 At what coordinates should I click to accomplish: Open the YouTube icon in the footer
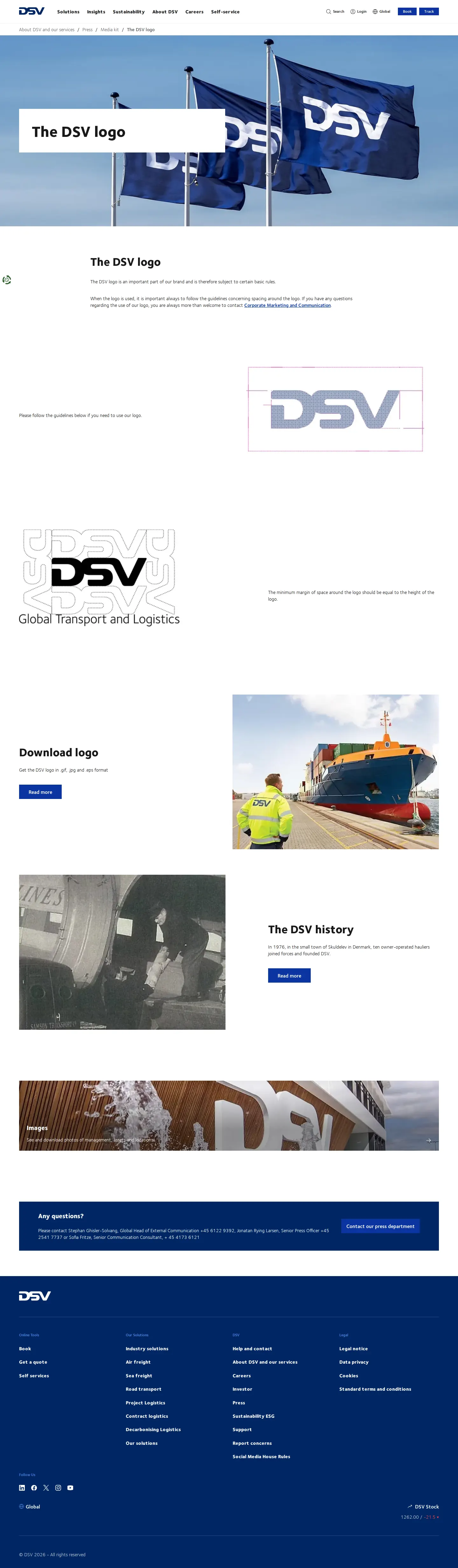71,1488
